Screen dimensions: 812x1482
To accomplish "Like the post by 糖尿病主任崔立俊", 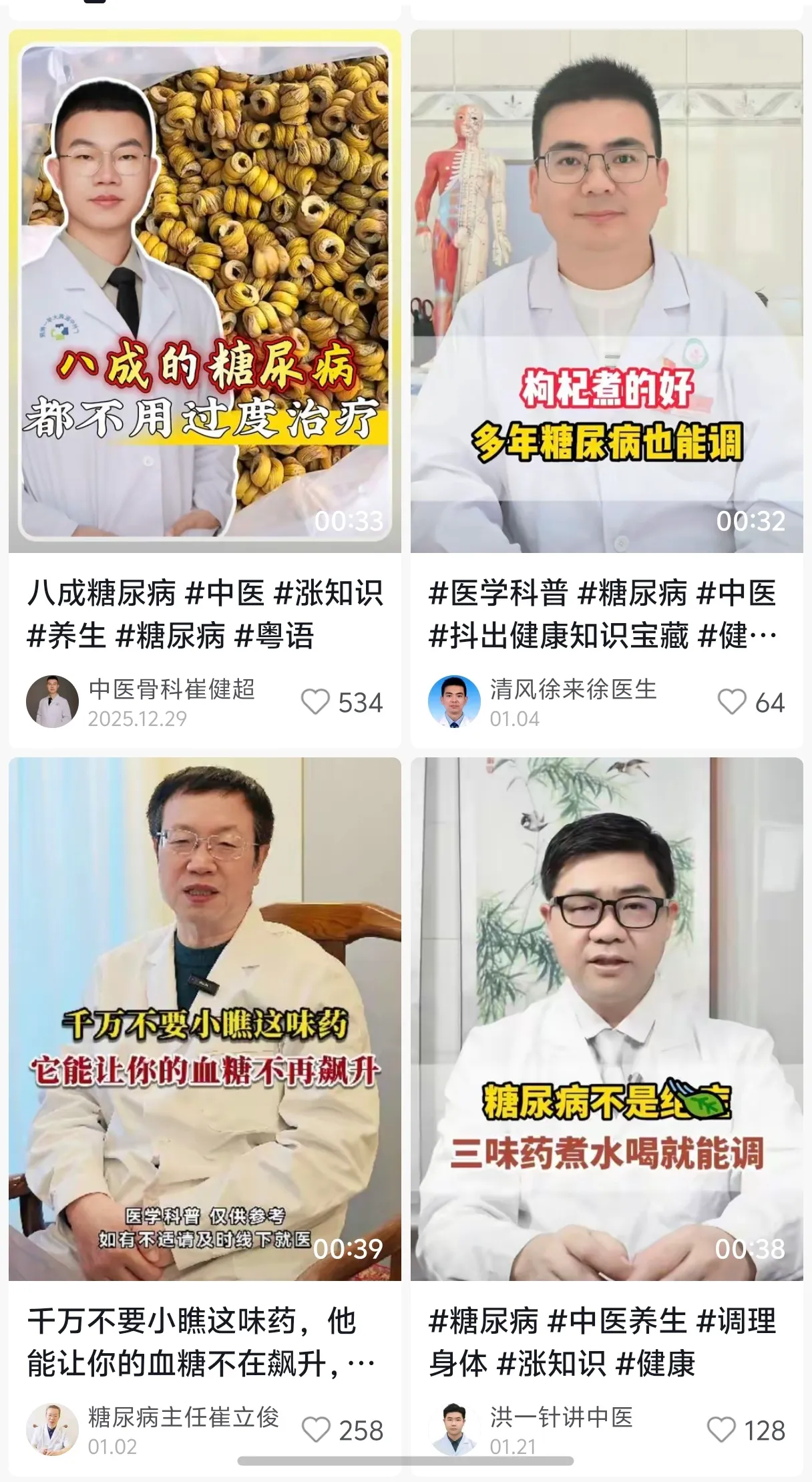I will pyautogui.click(x=316, y=1430).
